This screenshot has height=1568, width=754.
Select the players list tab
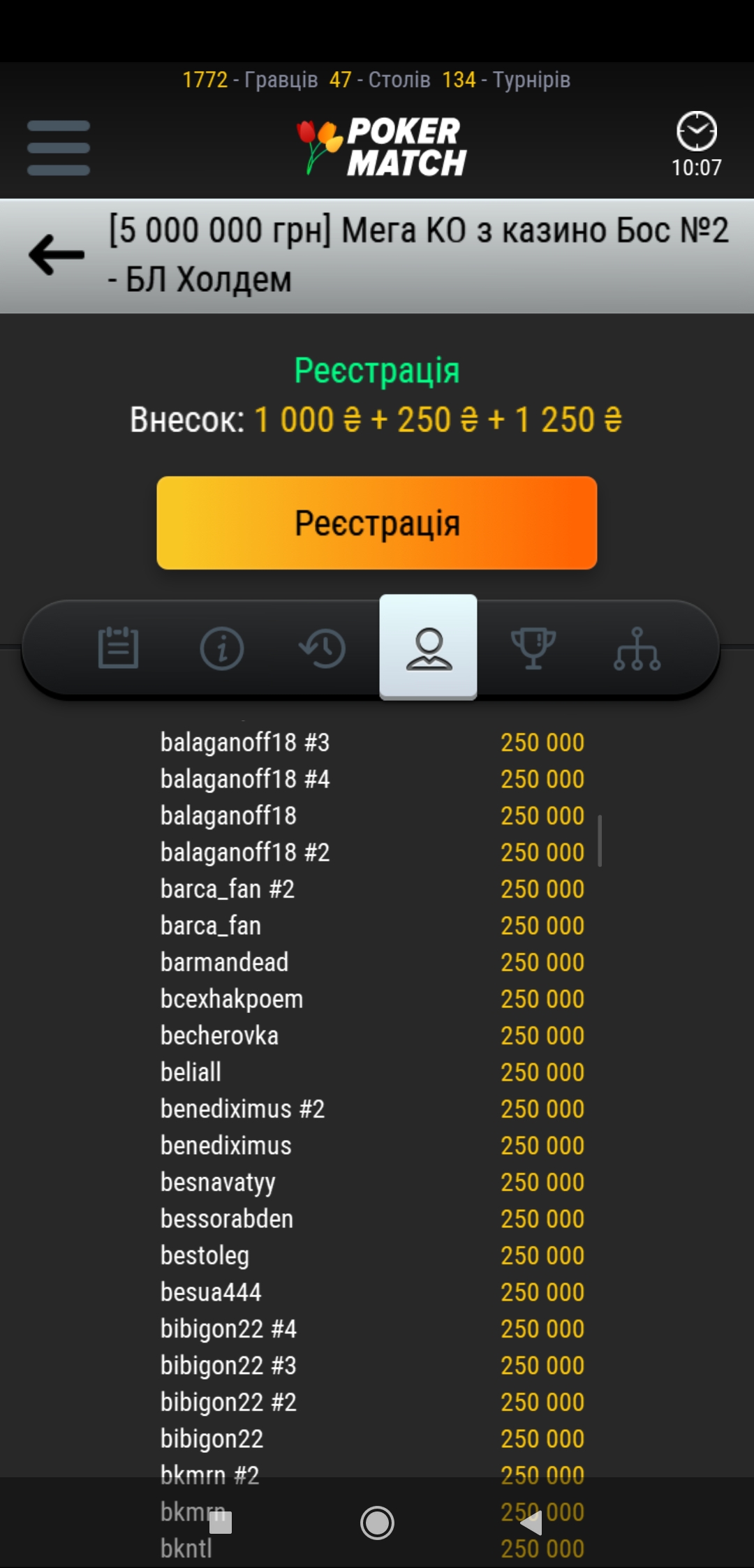click(x=429, y=646)
